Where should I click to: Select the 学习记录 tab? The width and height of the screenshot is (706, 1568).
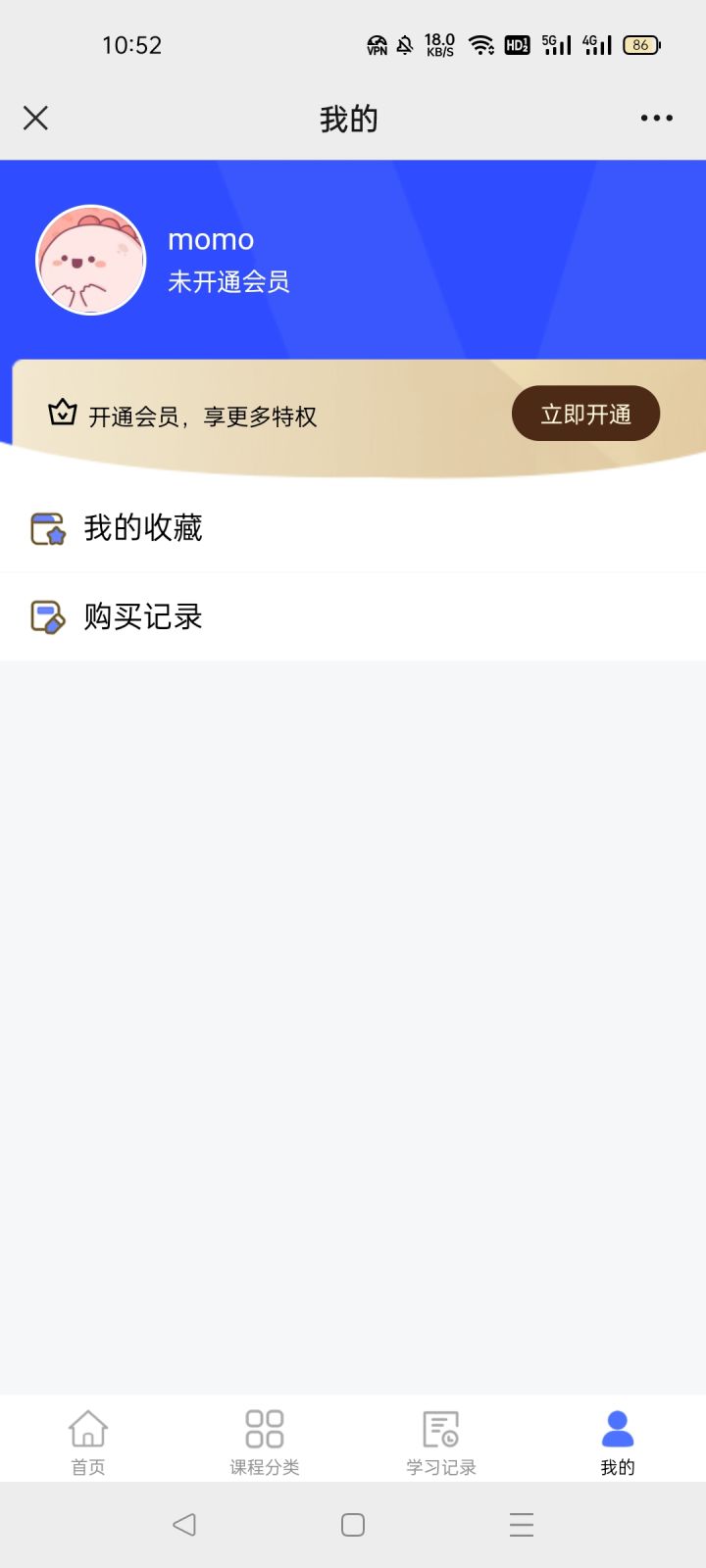coord(441,1442)
